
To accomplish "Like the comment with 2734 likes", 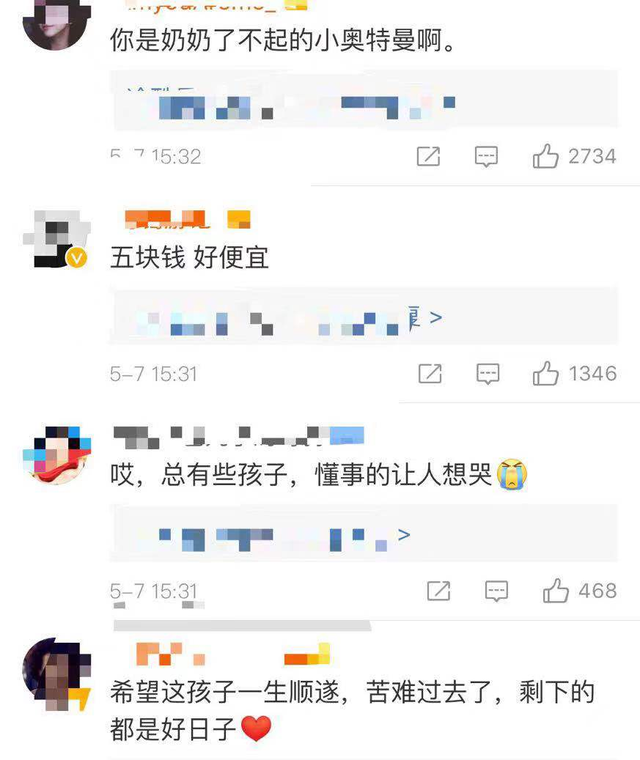I will (x=545, y=157).
